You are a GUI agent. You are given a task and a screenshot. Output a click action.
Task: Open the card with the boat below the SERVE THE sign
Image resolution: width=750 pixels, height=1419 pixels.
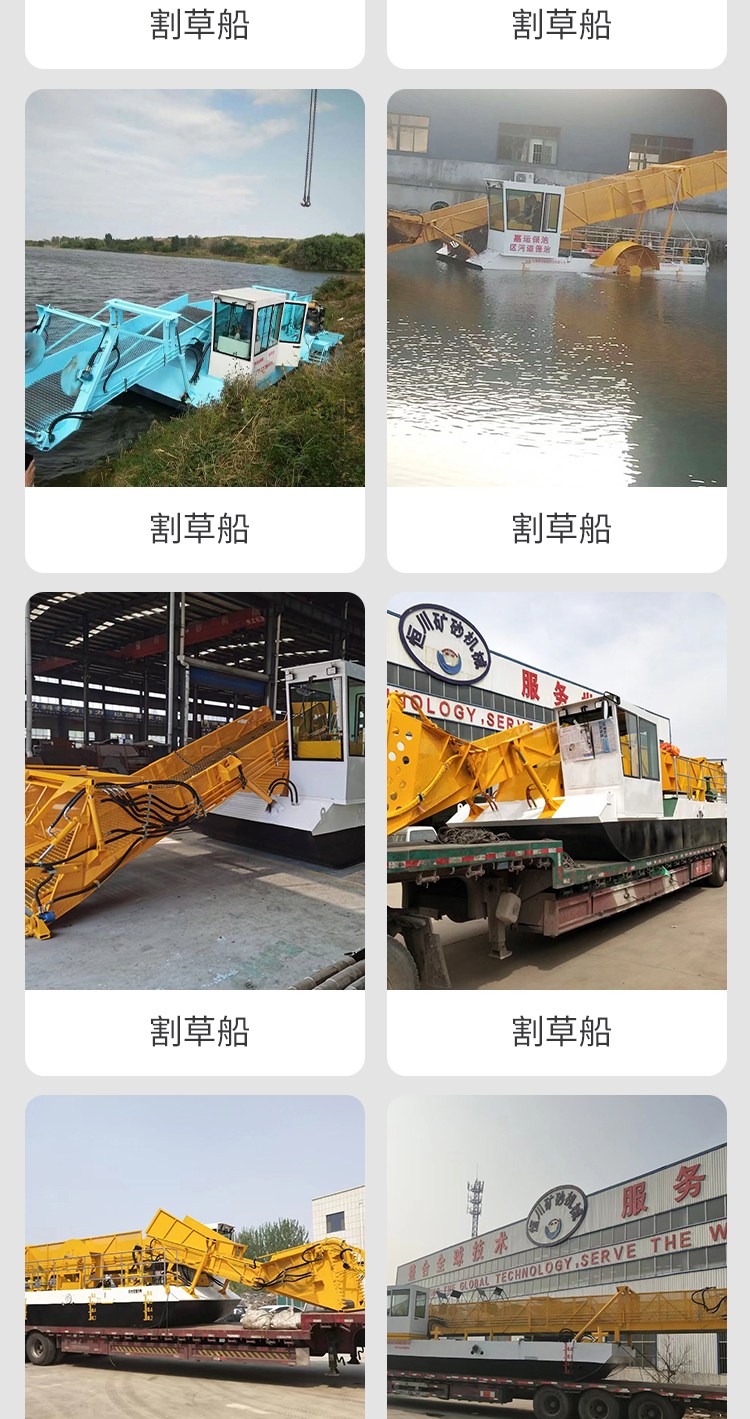[557, 1257]
